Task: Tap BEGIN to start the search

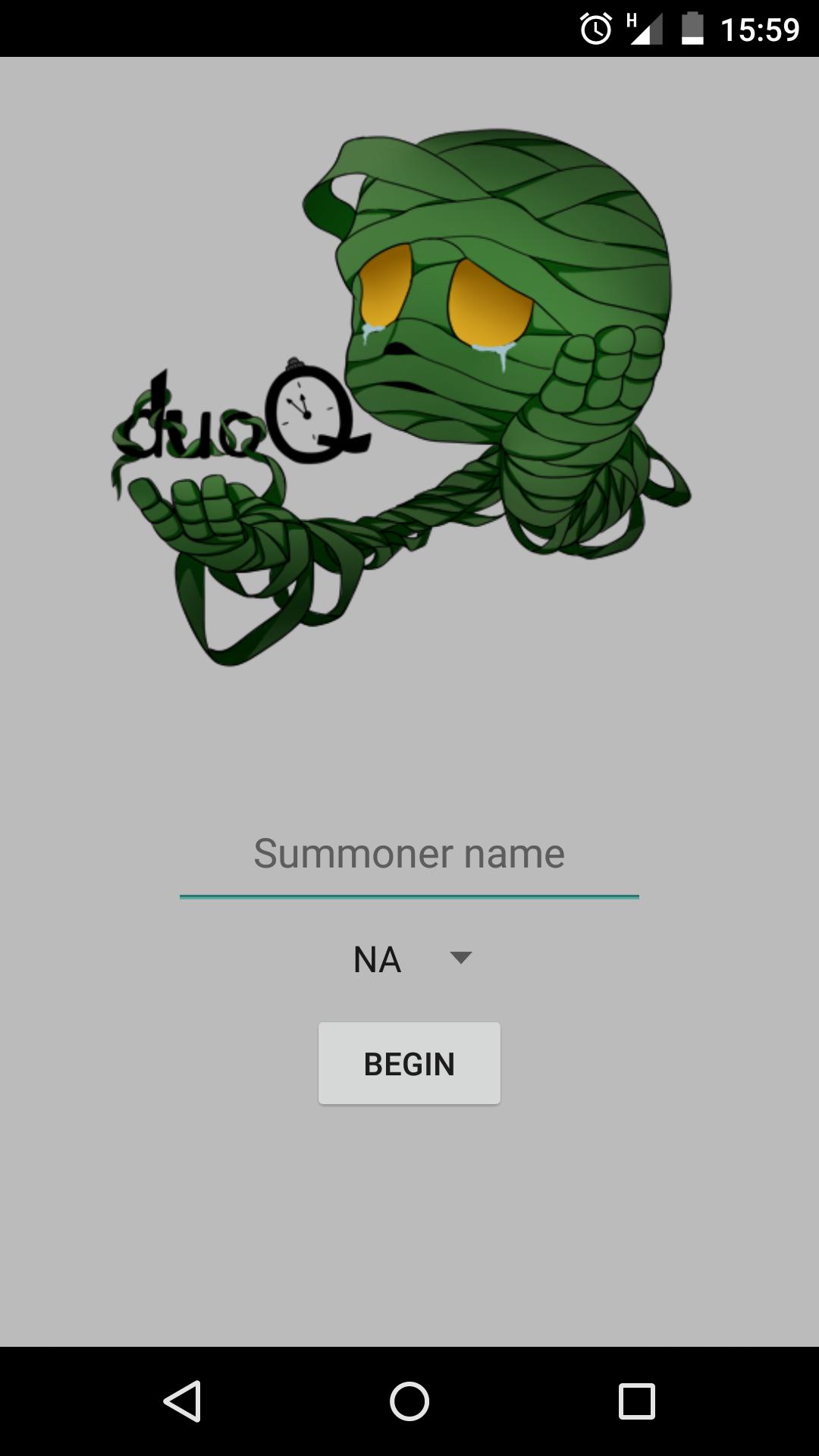Action: [x=409, y=1064]
